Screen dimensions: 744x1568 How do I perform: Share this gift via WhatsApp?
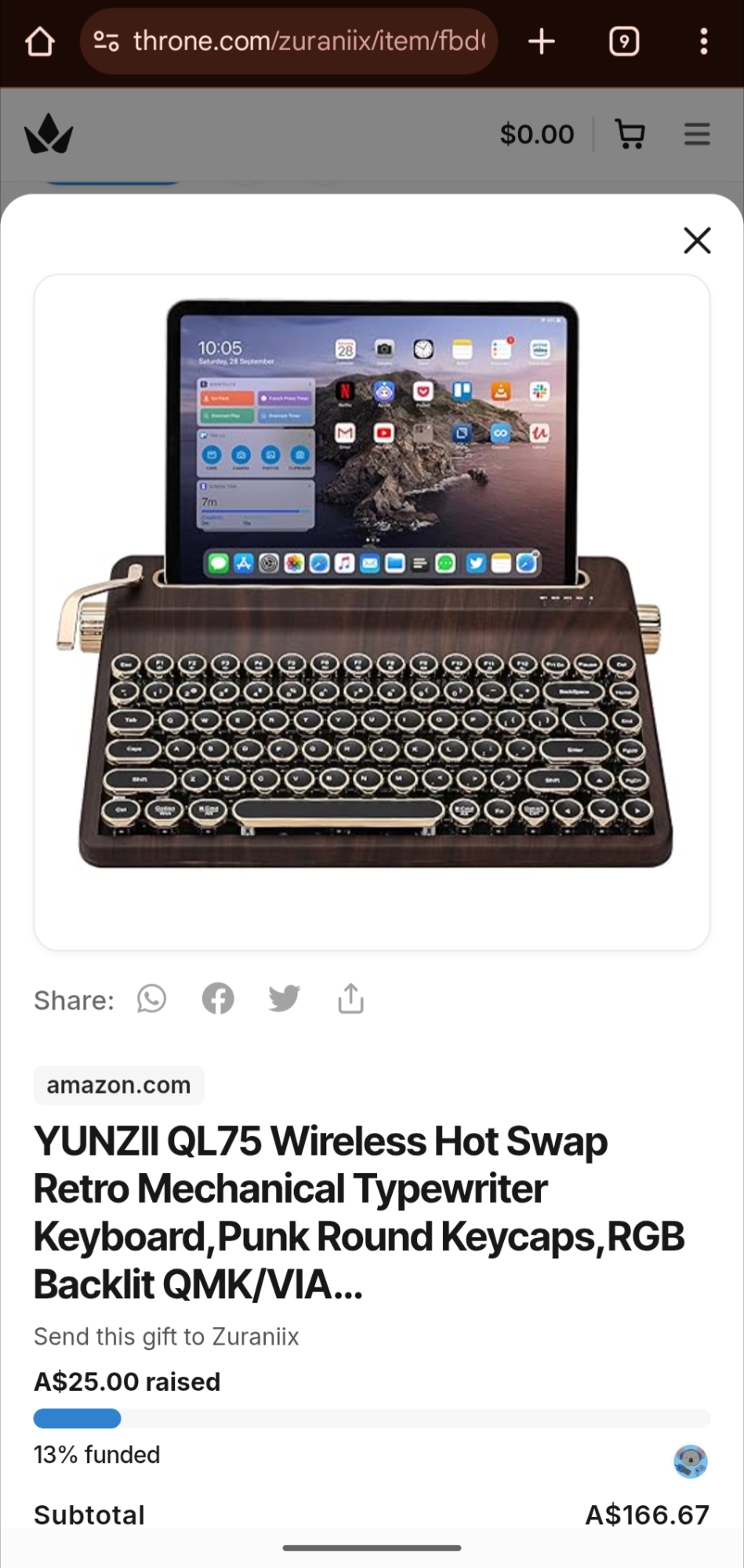[152, 999]
